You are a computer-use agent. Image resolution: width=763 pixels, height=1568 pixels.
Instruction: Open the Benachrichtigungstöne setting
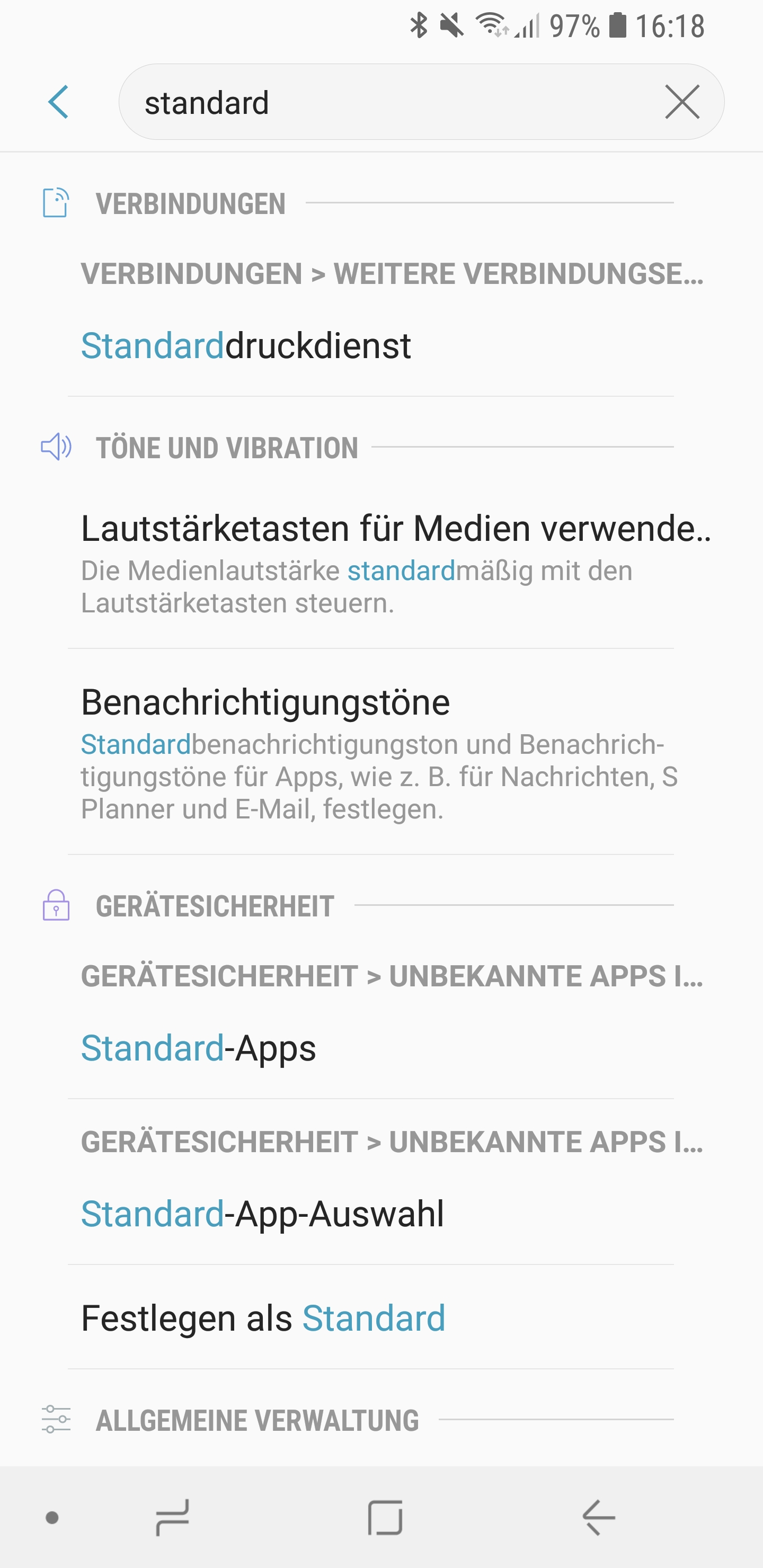point(378,752)
